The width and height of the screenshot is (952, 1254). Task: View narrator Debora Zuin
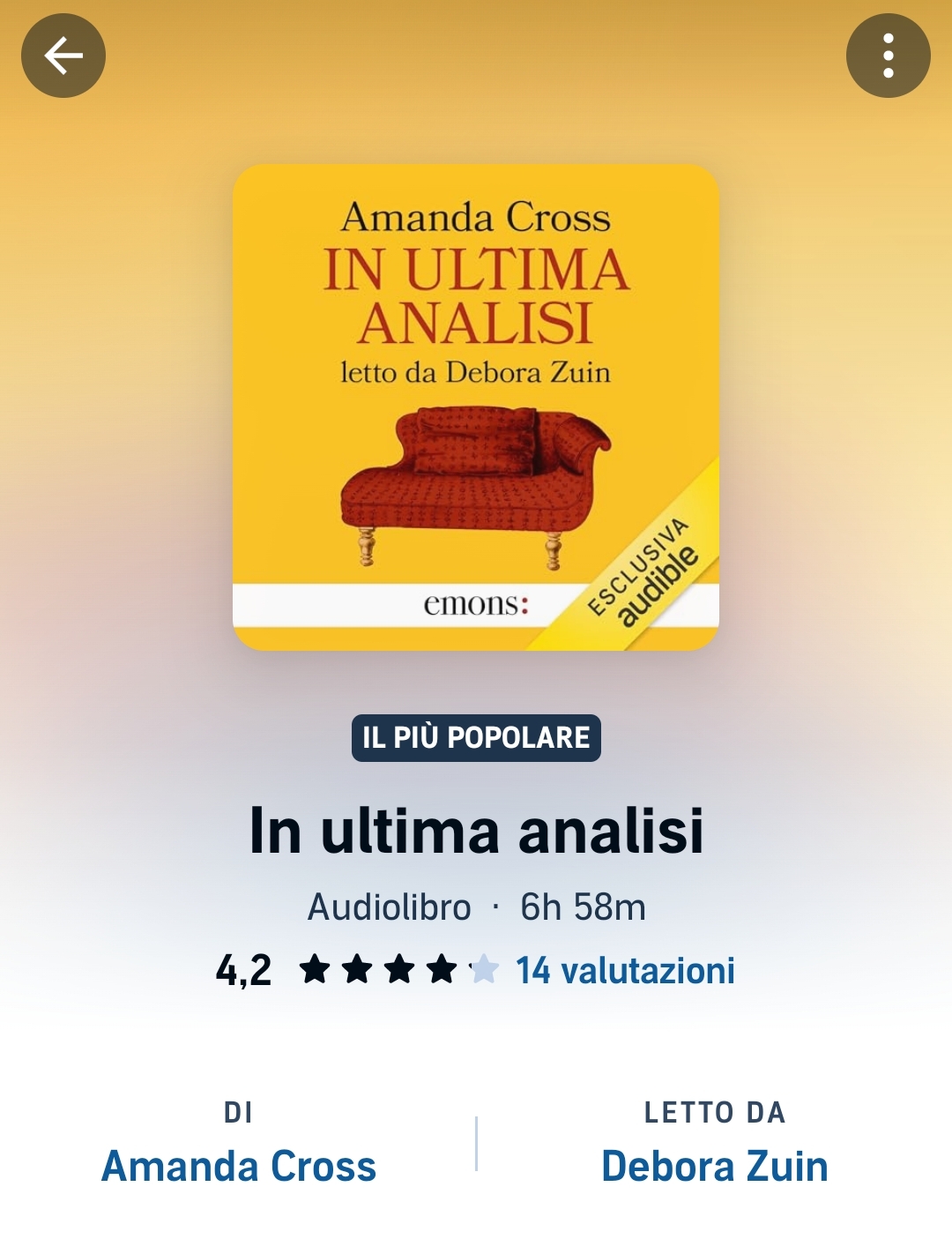714,1166
